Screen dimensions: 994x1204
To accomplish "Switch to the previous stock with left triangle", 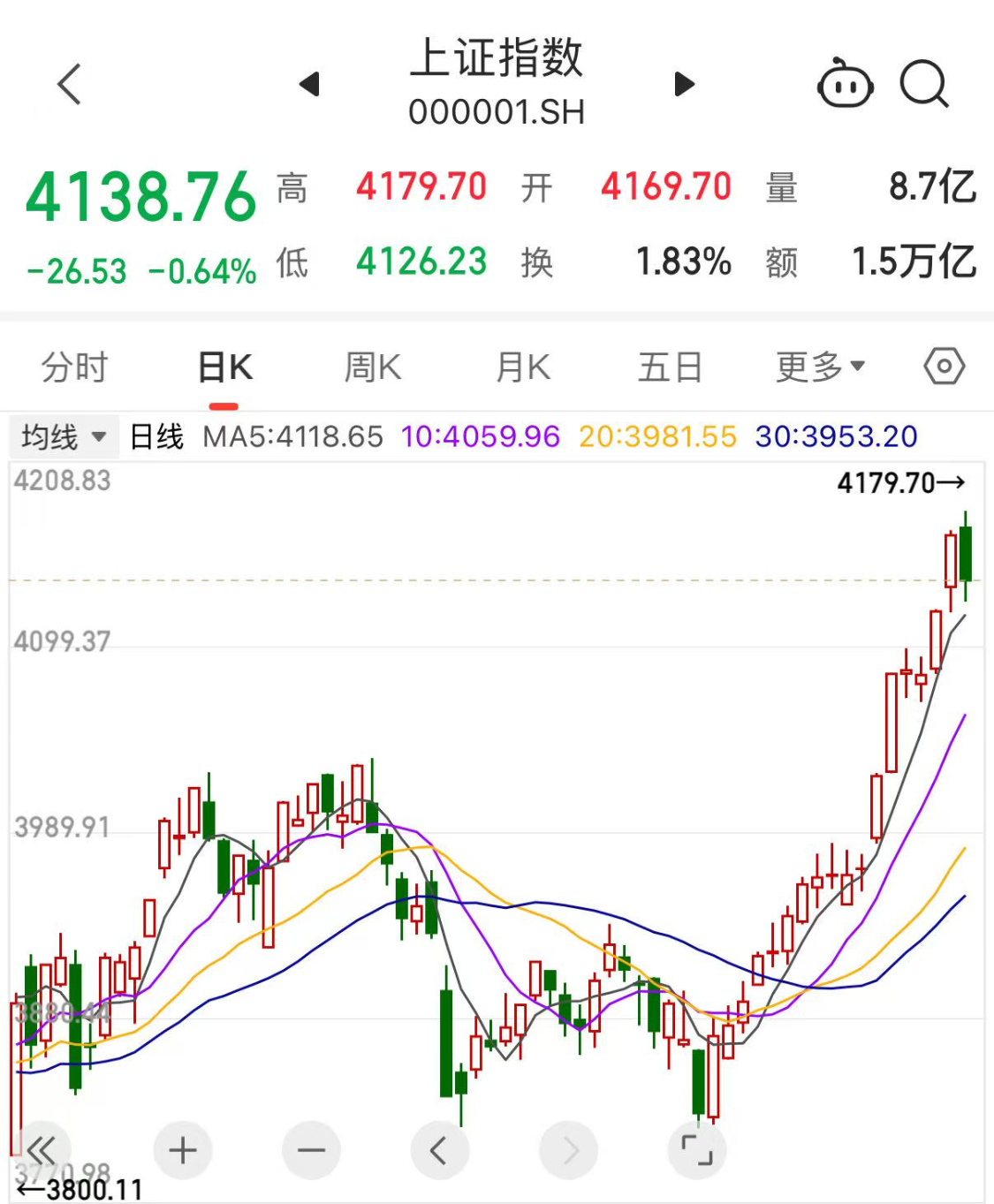I will click(x=309, y=84).
